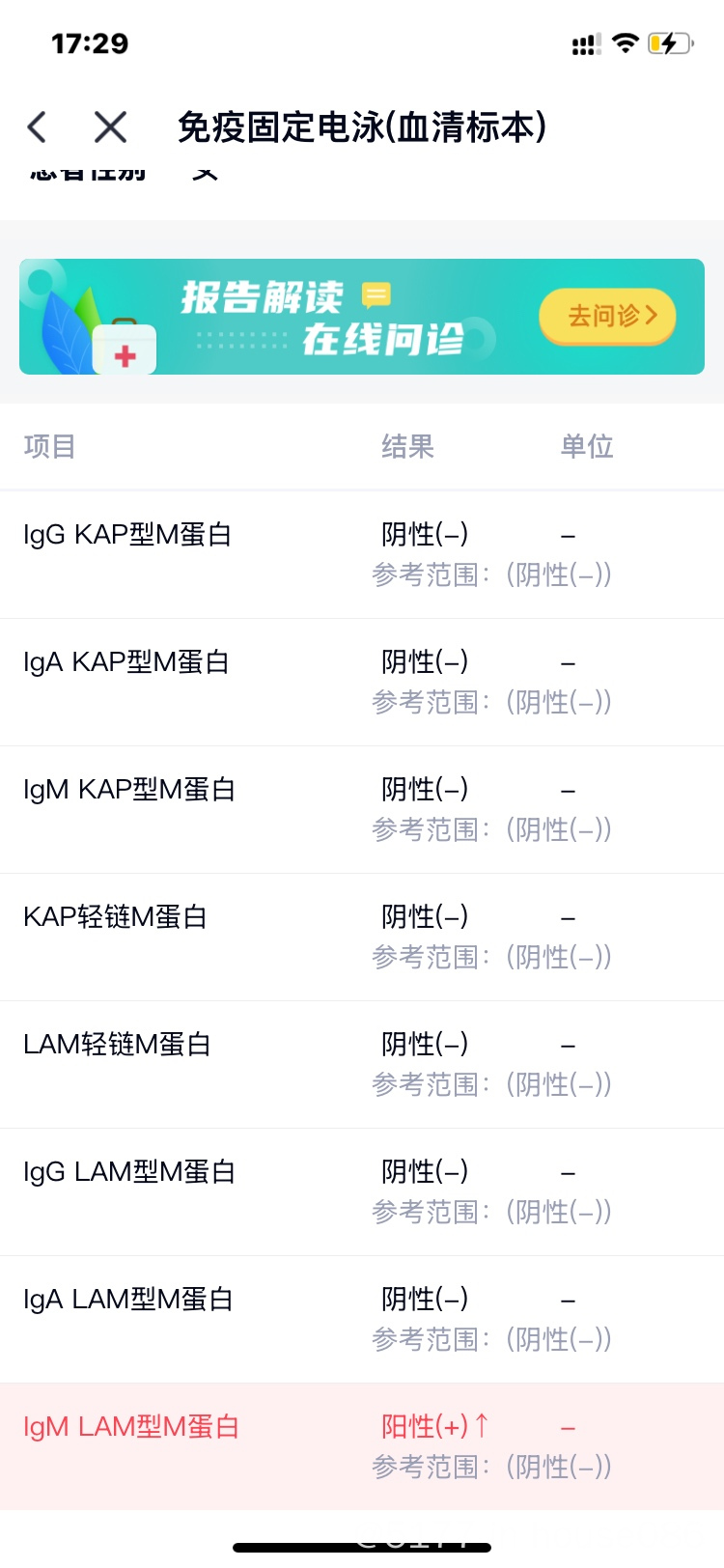
Task: Close the report page
Action: point(110,127)
